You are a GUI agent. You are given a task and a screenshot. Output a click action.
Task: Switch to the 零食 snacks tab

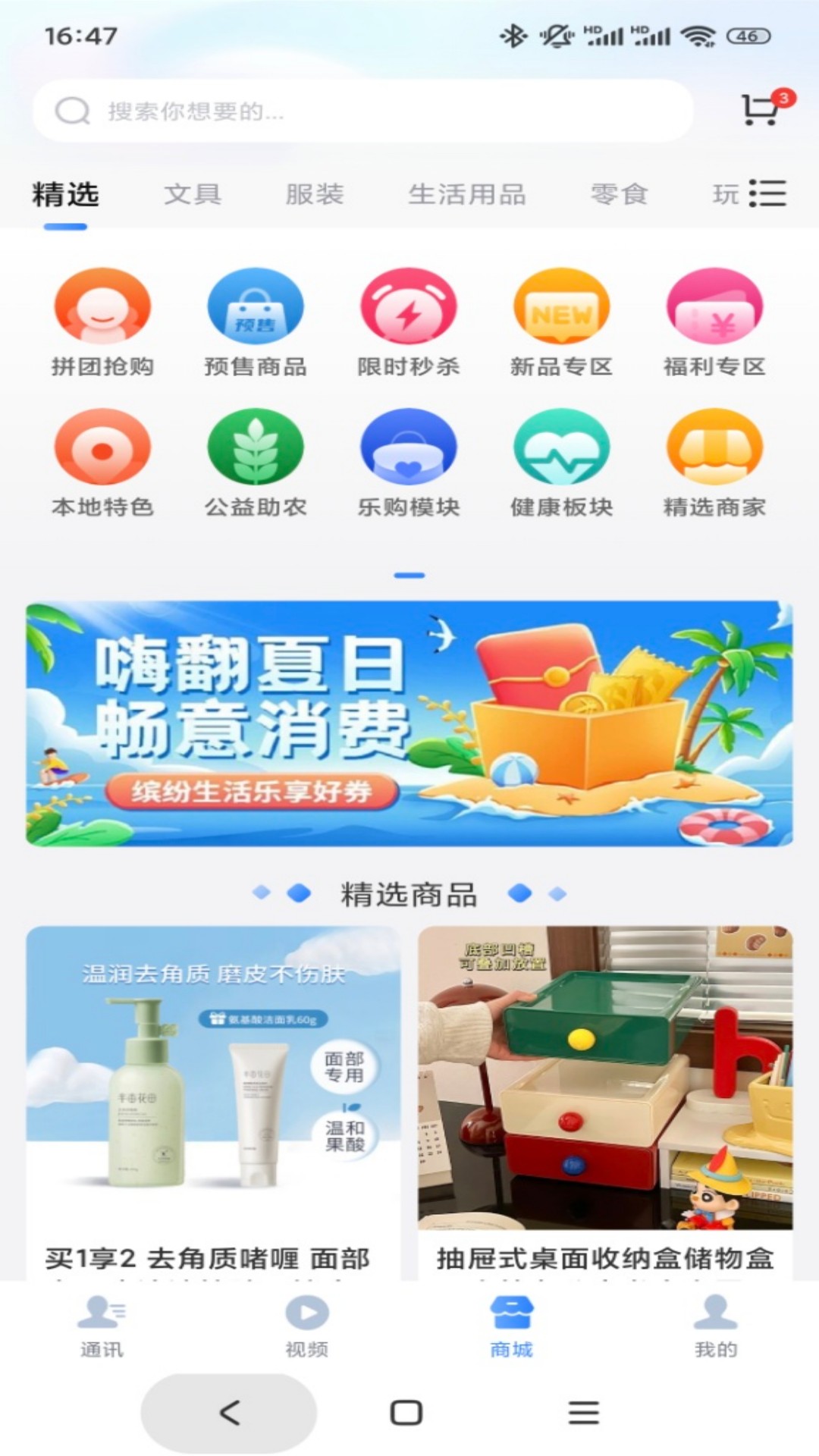tap(618, 194)
